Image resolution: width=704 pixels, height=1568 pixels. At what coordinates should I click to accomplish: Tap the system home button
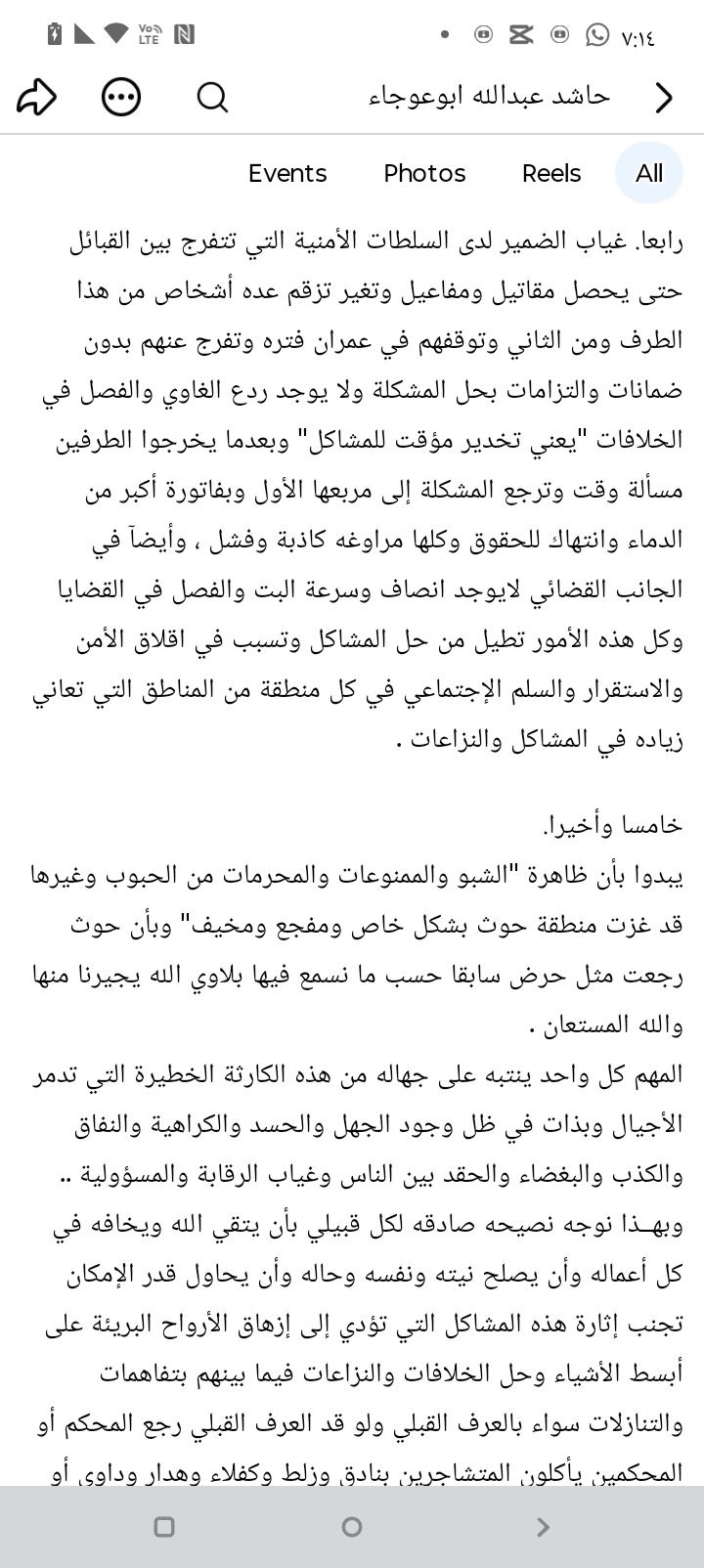pos(352,1526)
